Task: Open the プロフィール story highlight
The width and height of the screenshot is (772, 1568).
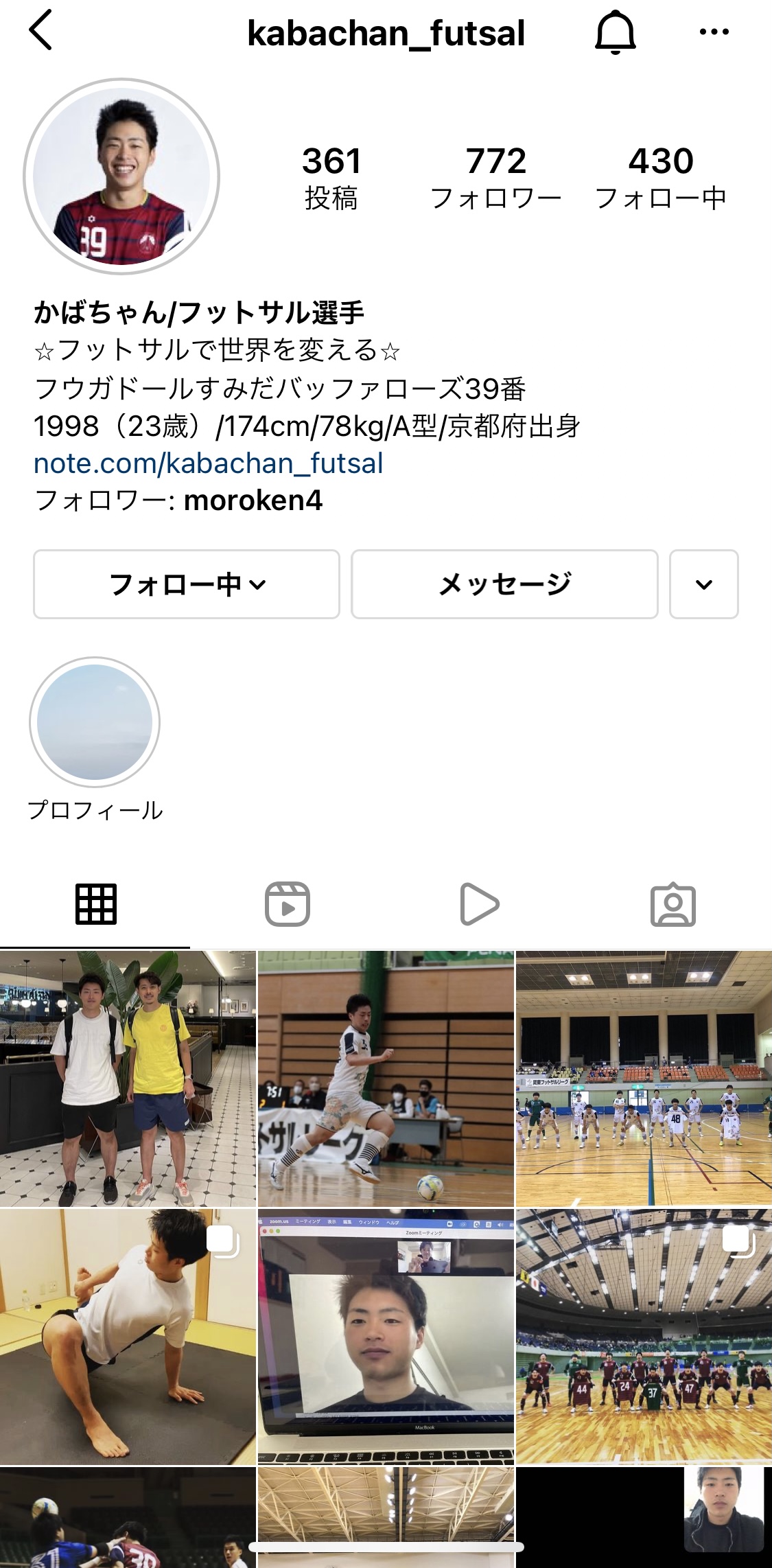Action: pos(95,723)
